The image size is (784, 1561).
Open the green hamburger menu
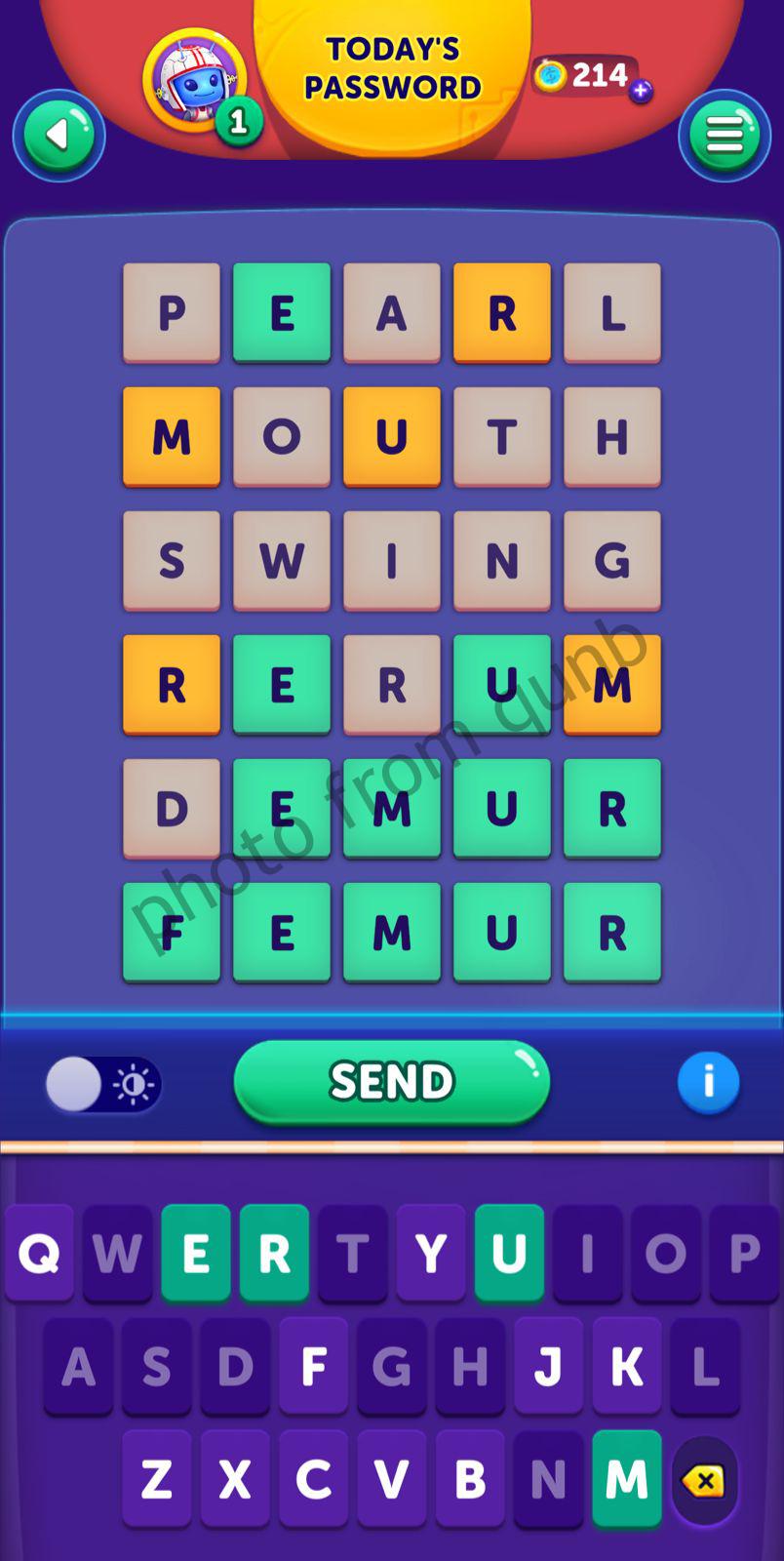pyautogui.click(x=725, y=135)
